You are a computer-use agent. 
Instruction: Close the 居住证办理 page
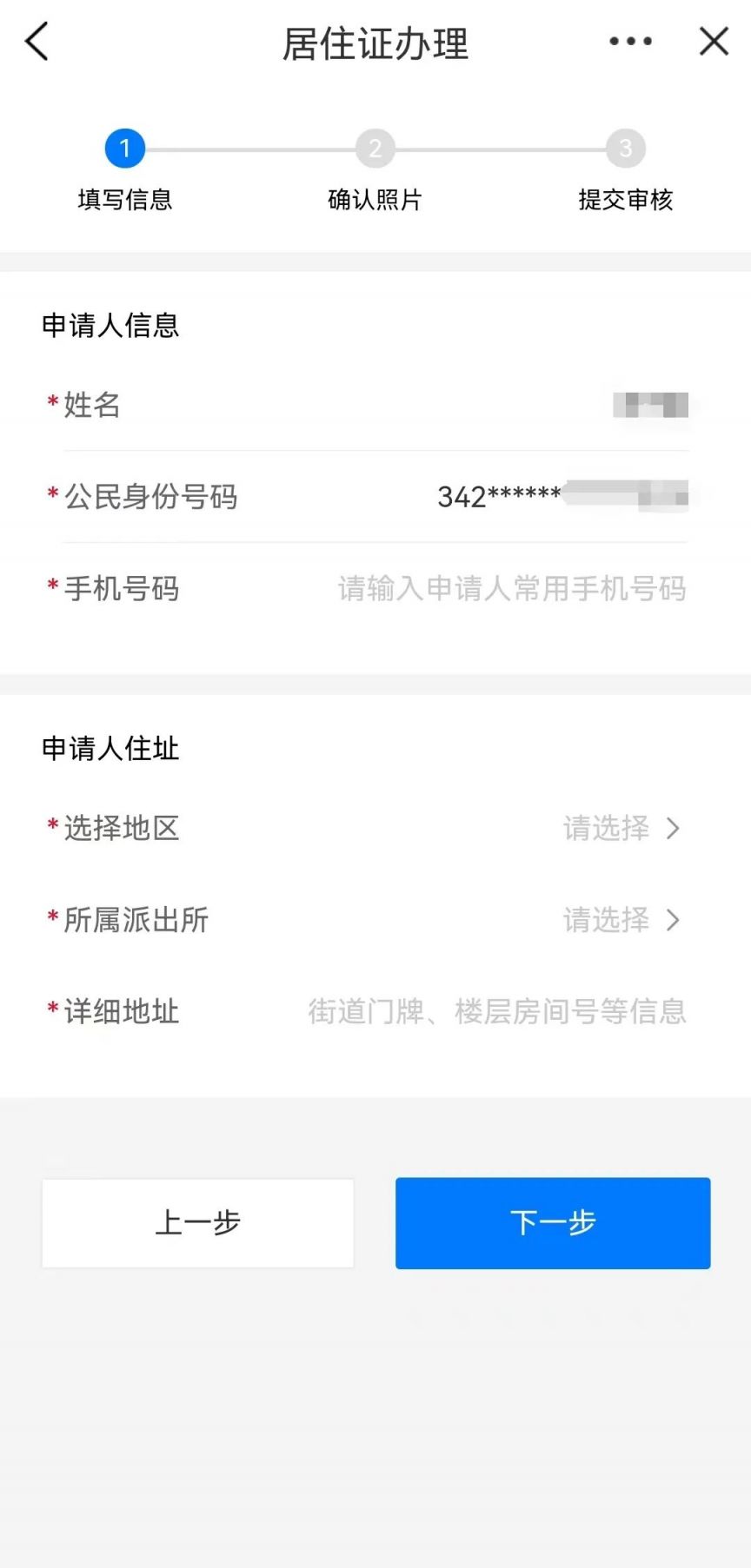[714, 41]
